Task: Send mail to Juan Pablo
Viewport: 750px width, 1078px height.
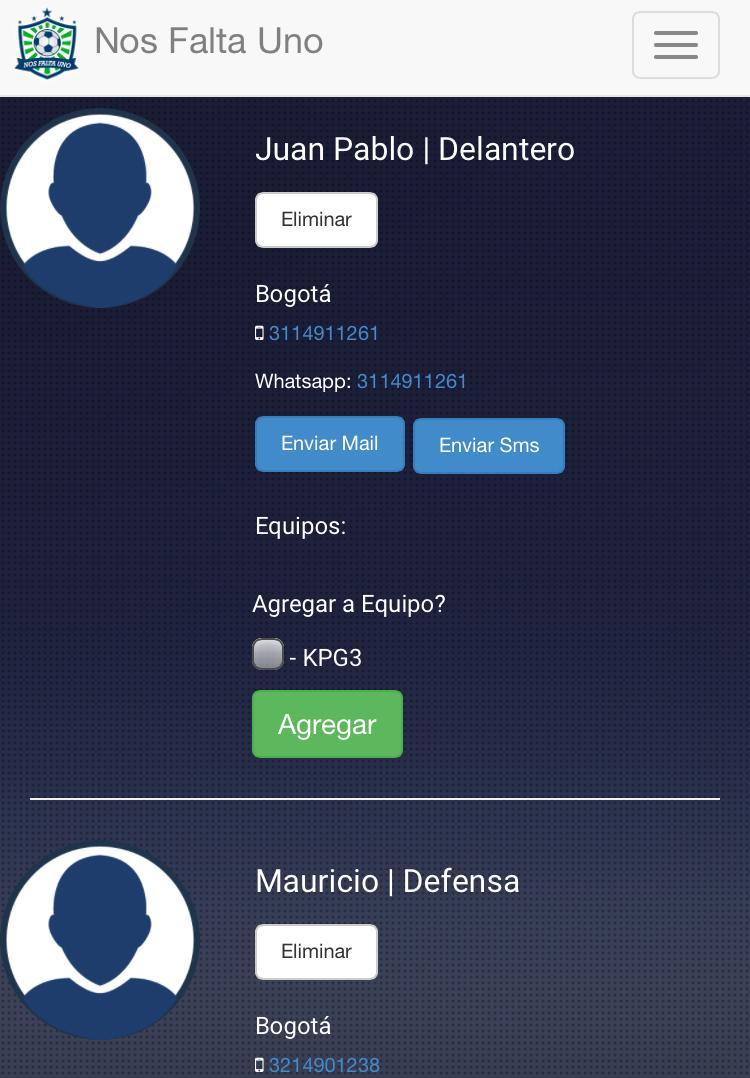Action: [329, 444]
